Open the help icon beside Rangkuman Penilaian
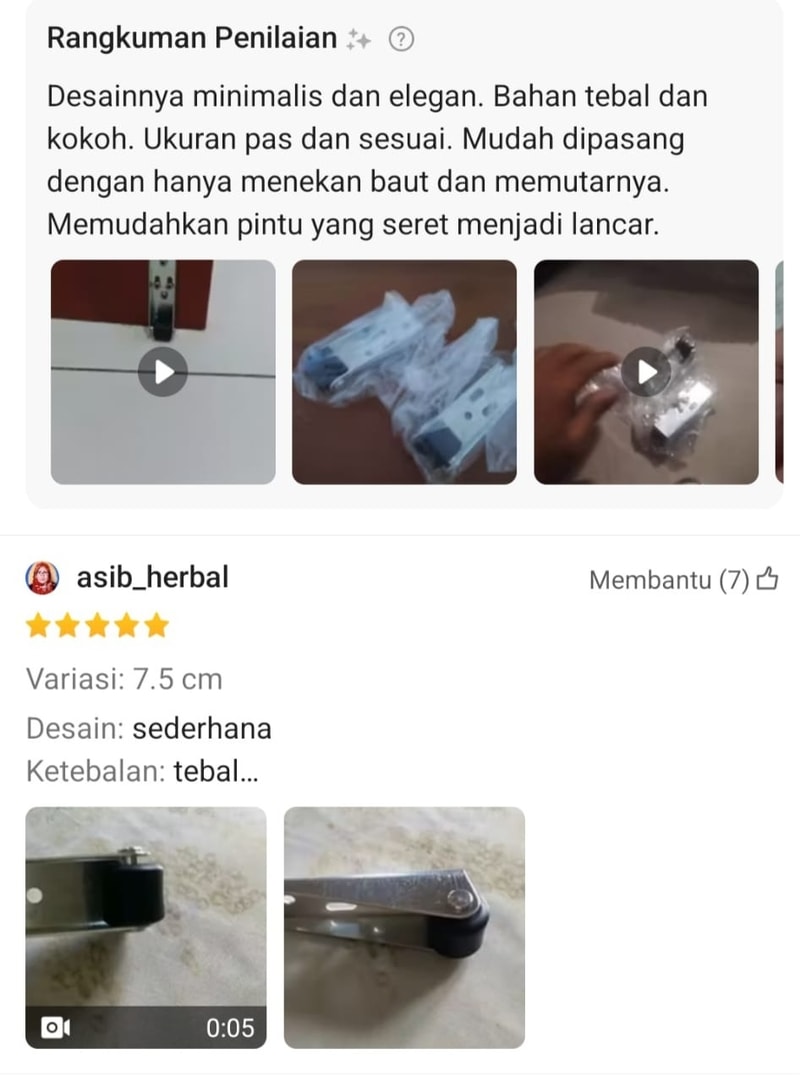This screenshot has width=800, height=1082. click(400, 40)
